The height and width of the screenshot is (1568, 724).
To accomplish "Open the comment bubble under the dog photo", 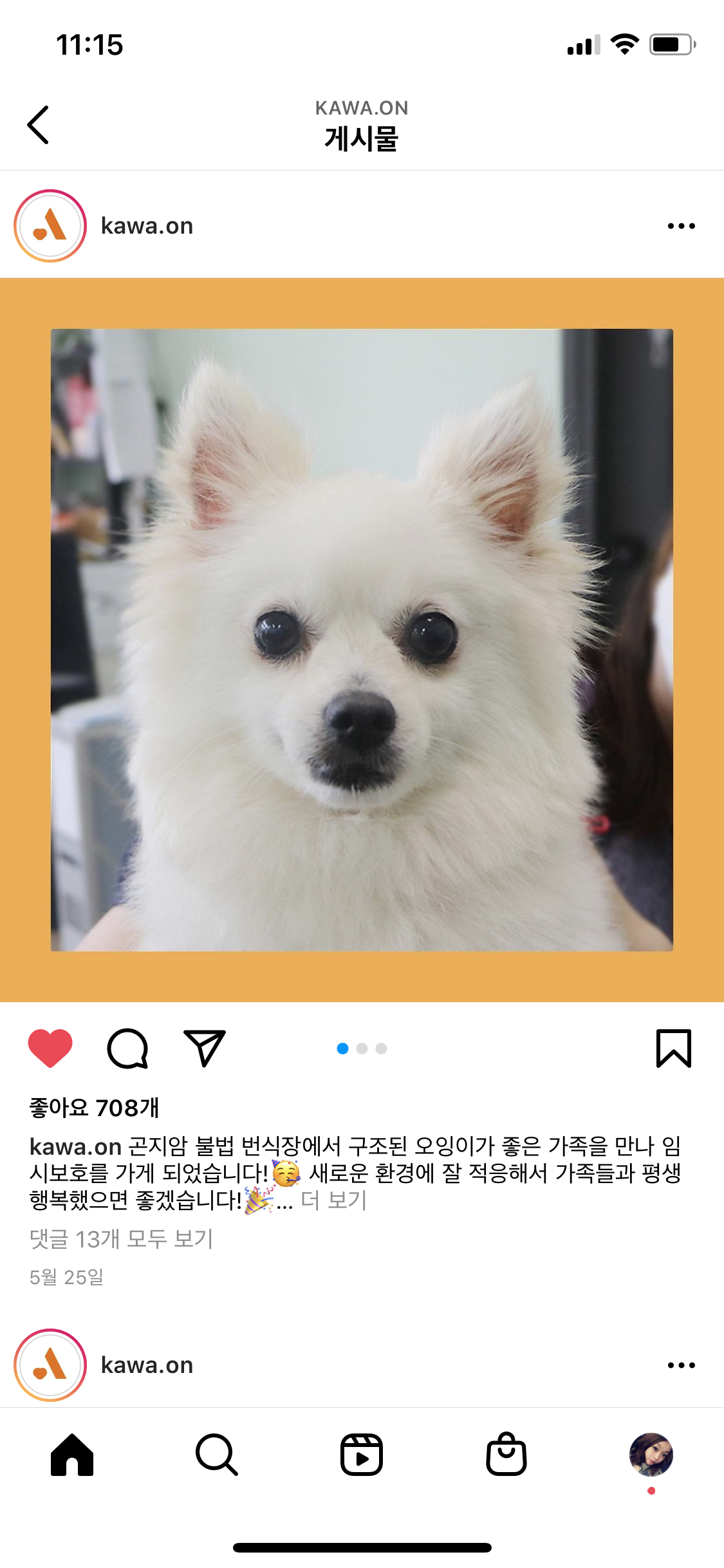I will tap(127, 1049).
